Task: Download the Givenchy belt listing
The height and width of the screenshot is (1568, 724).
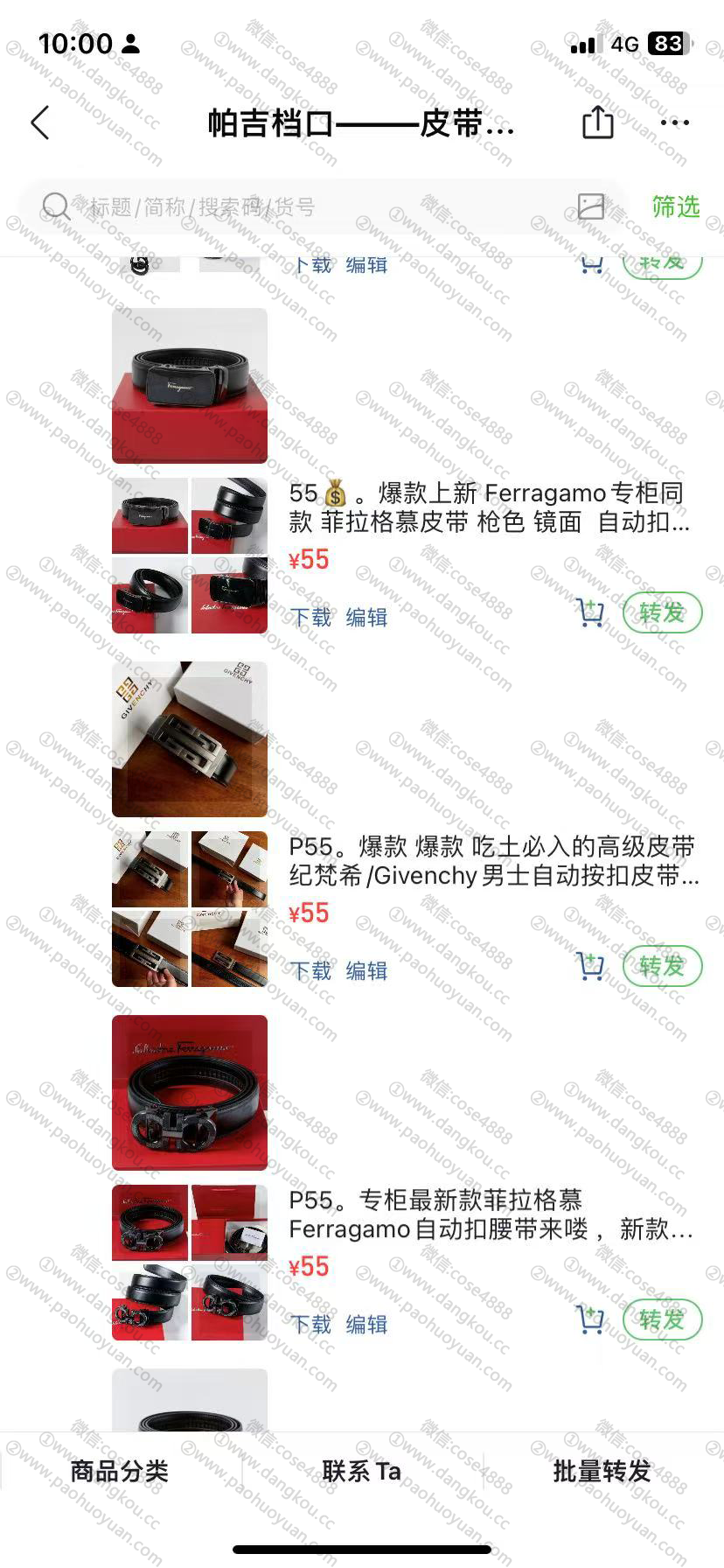Action: click(311, 971)
